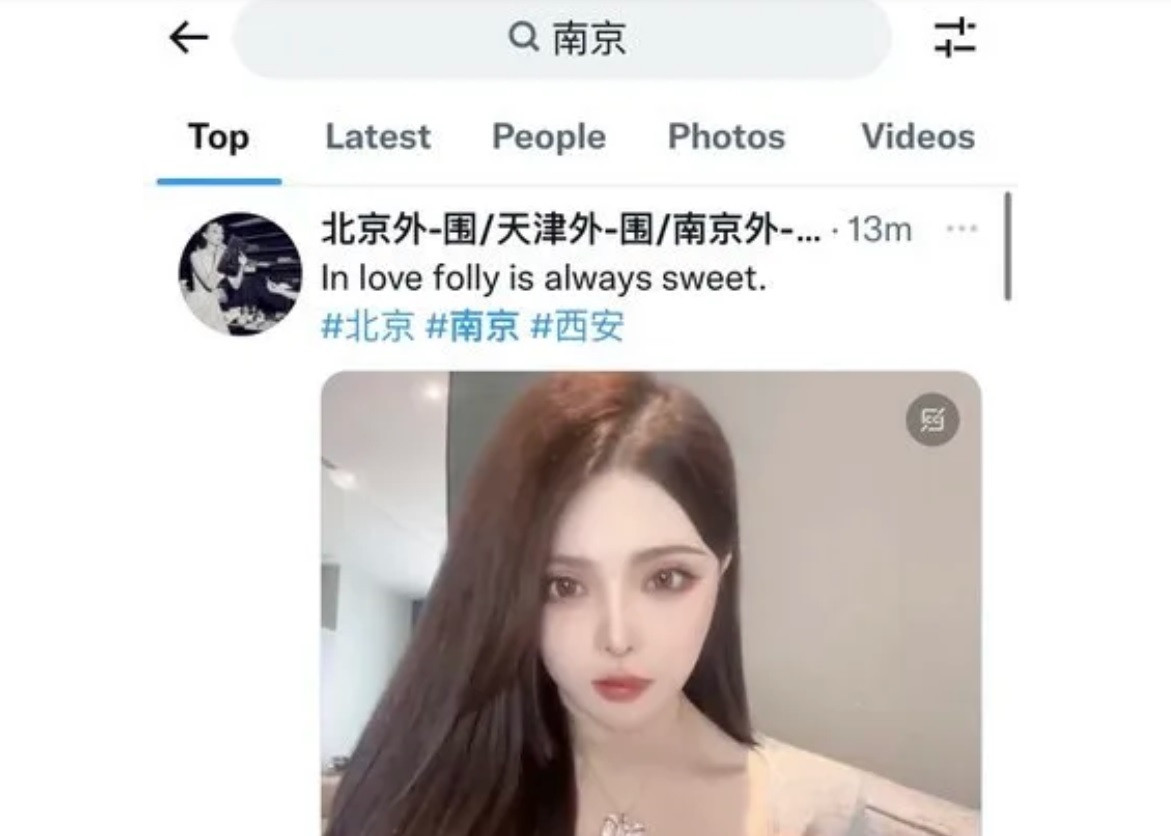Select the Top tab
The height and width of the screenshot is (836, 1171).
tap(218, 137)
